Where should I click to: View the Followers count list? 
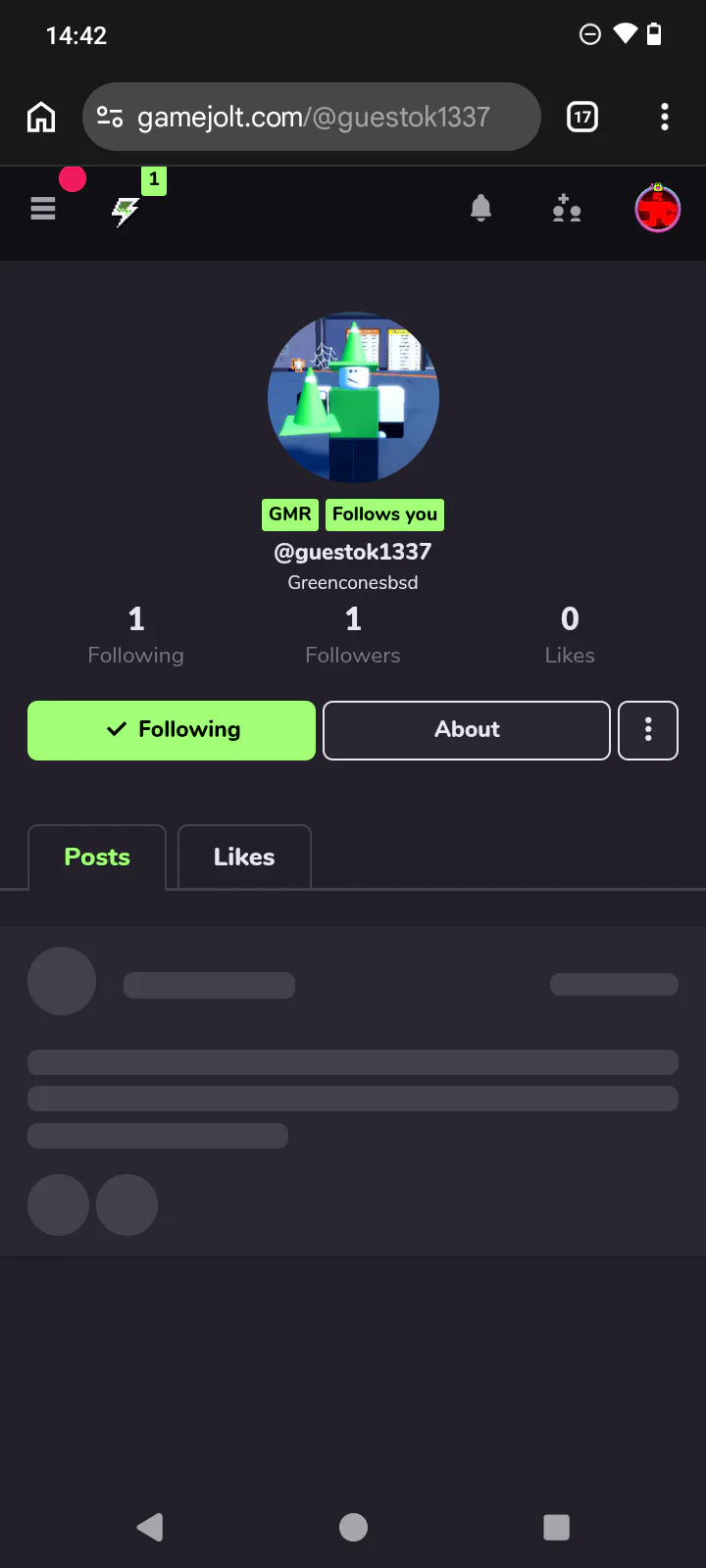(x=353, y=634)
